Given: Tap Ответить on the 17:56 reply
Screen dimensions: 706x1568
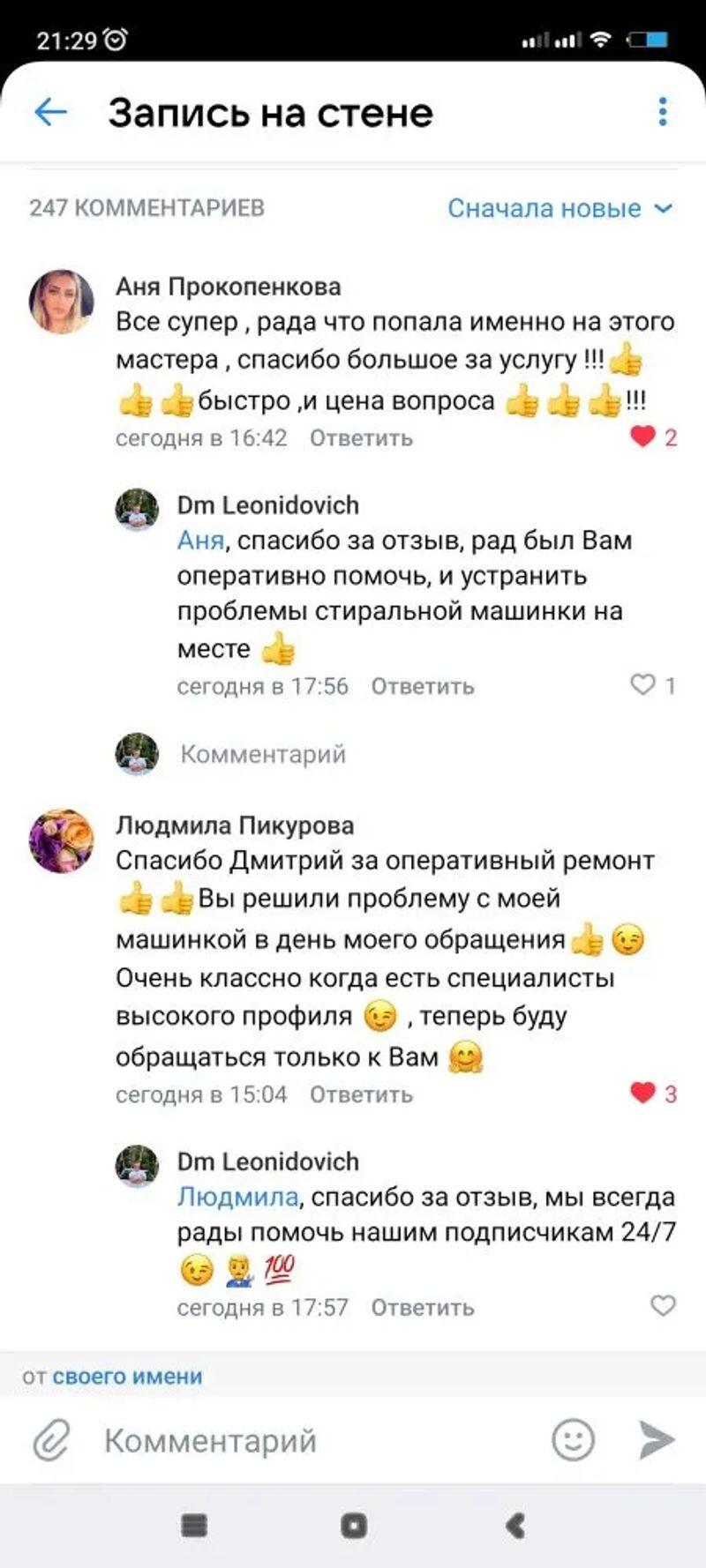Looking at the screenshot, I should click(x=422, y=686).
